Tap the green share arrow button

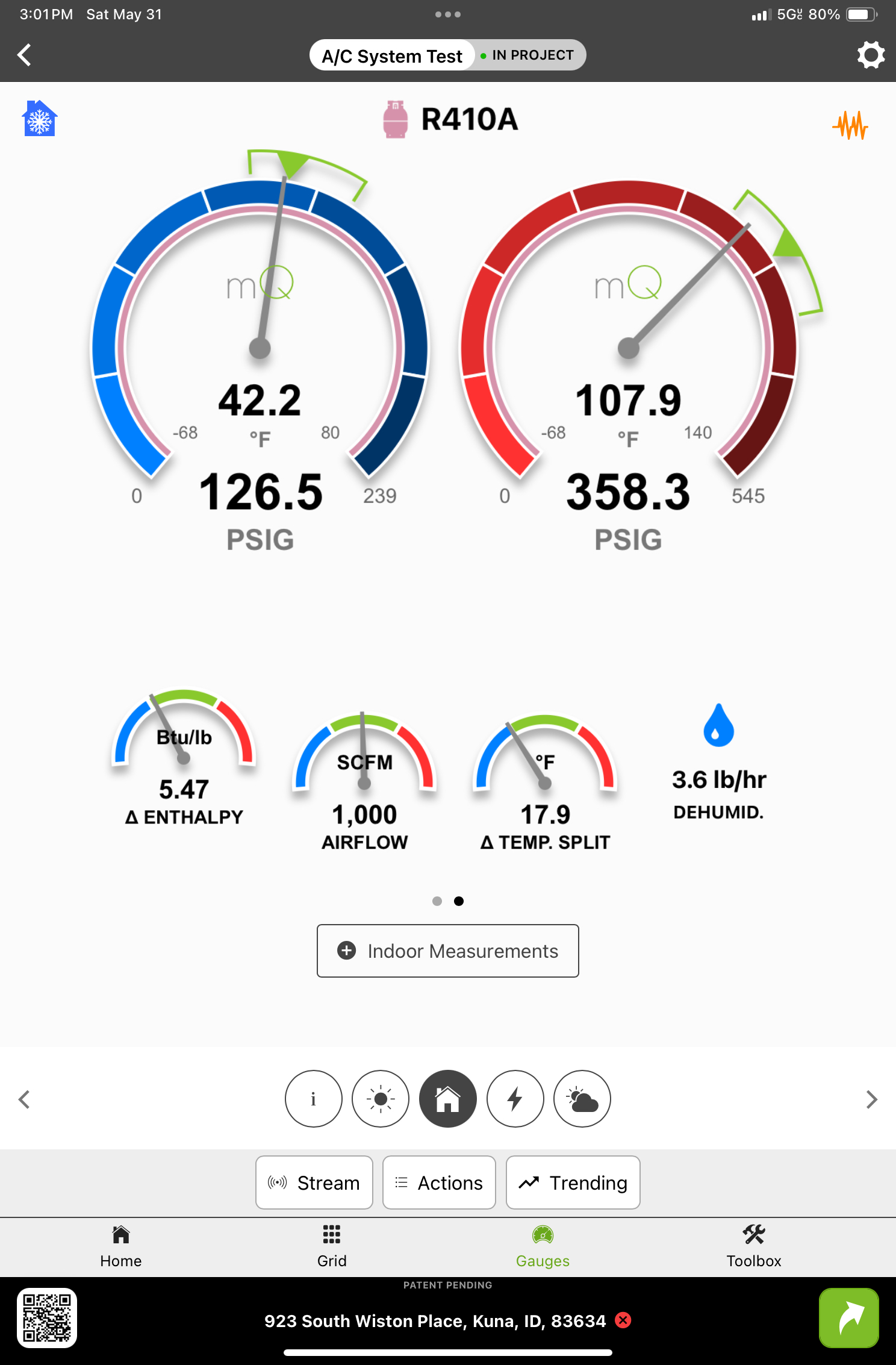point(848,1317)
